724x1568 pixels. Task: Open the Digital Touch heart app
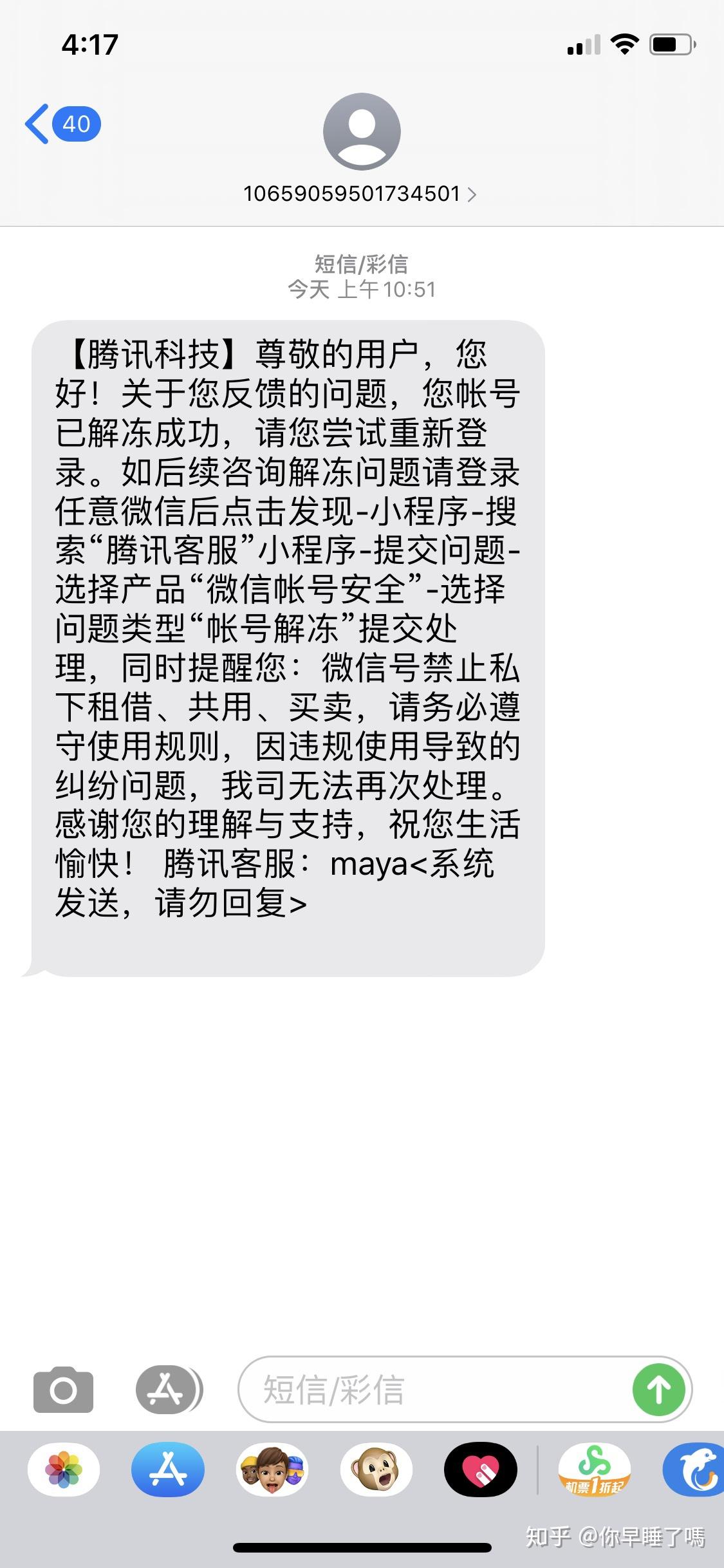[481, 1470]
